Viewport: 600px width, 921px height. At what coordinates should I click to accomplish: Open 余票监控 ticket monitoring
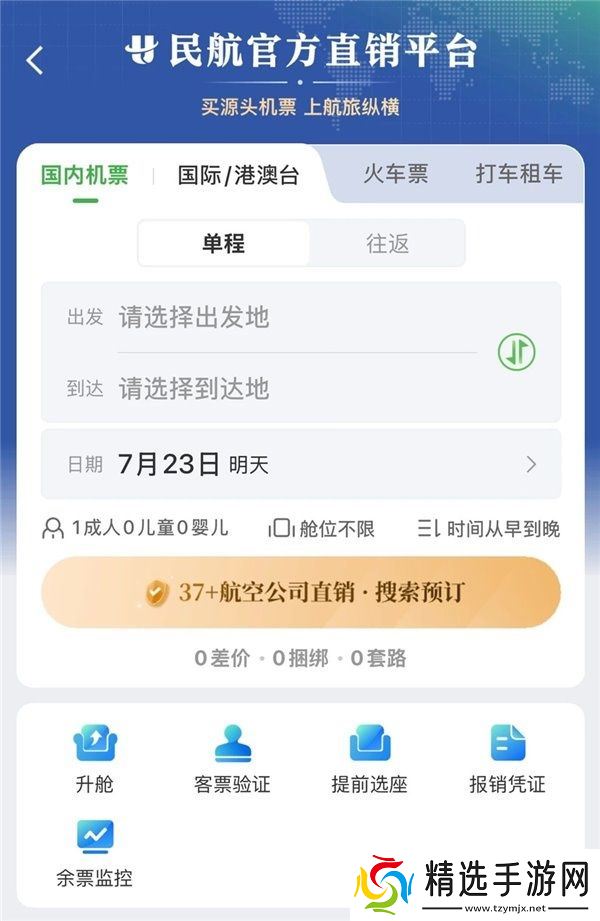tap(95, 854)
